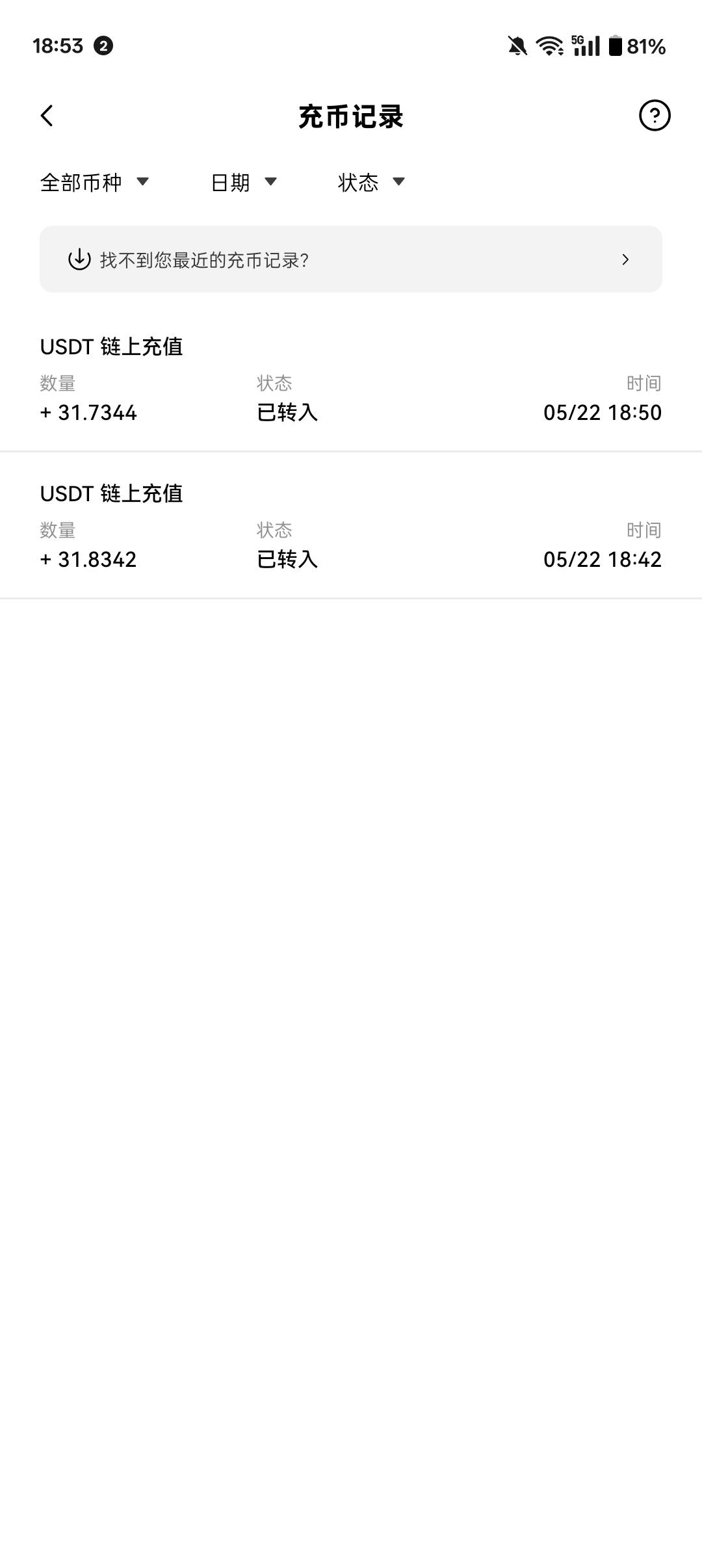Image resolution: width=702 pixels, height=1568 pixels.
Task: Go back using the top-left arrow
Action: point(47,116)
